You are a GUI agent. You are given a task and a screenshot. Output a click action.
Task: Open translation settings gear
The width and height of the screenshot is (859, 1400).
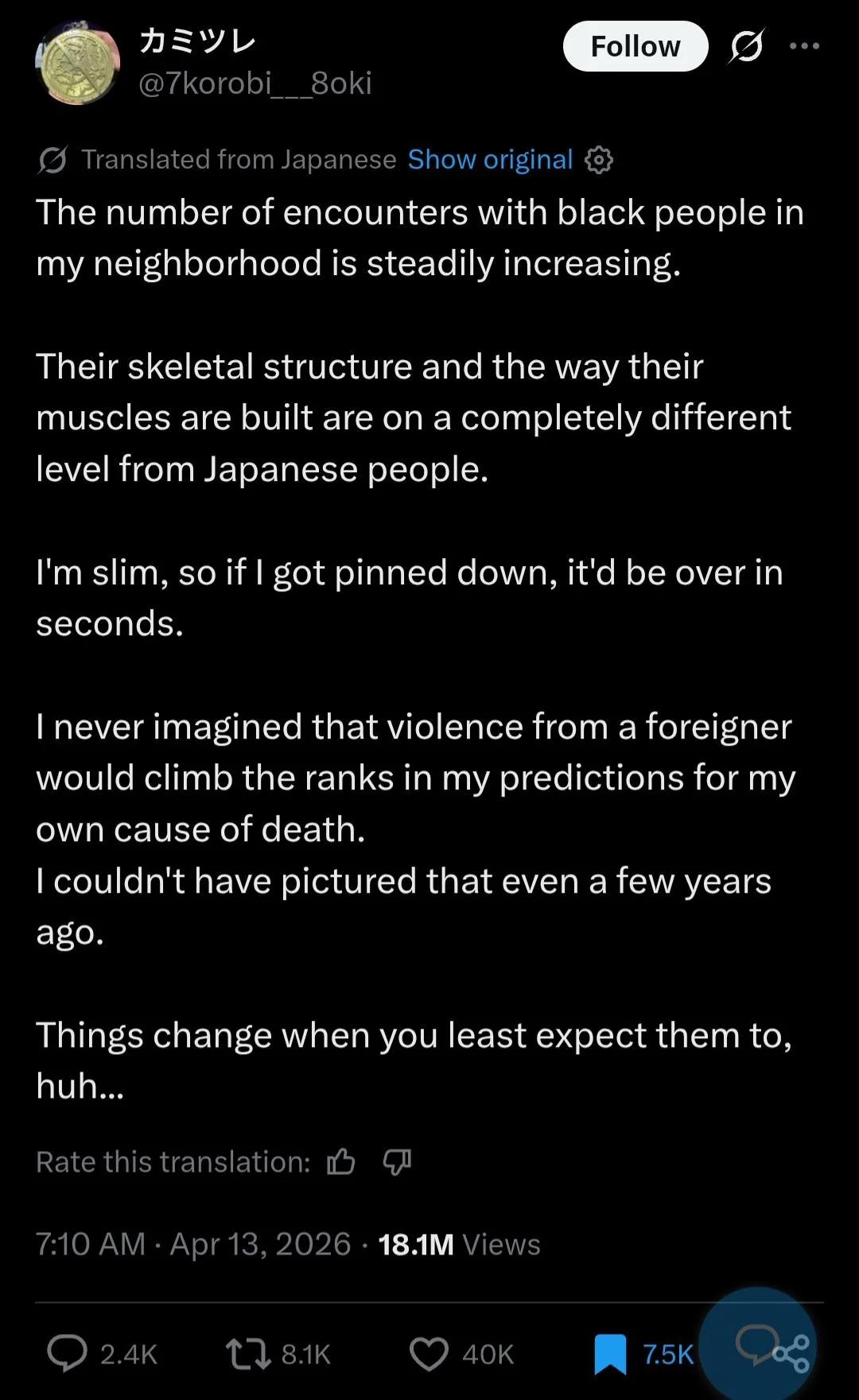(599, 160)
